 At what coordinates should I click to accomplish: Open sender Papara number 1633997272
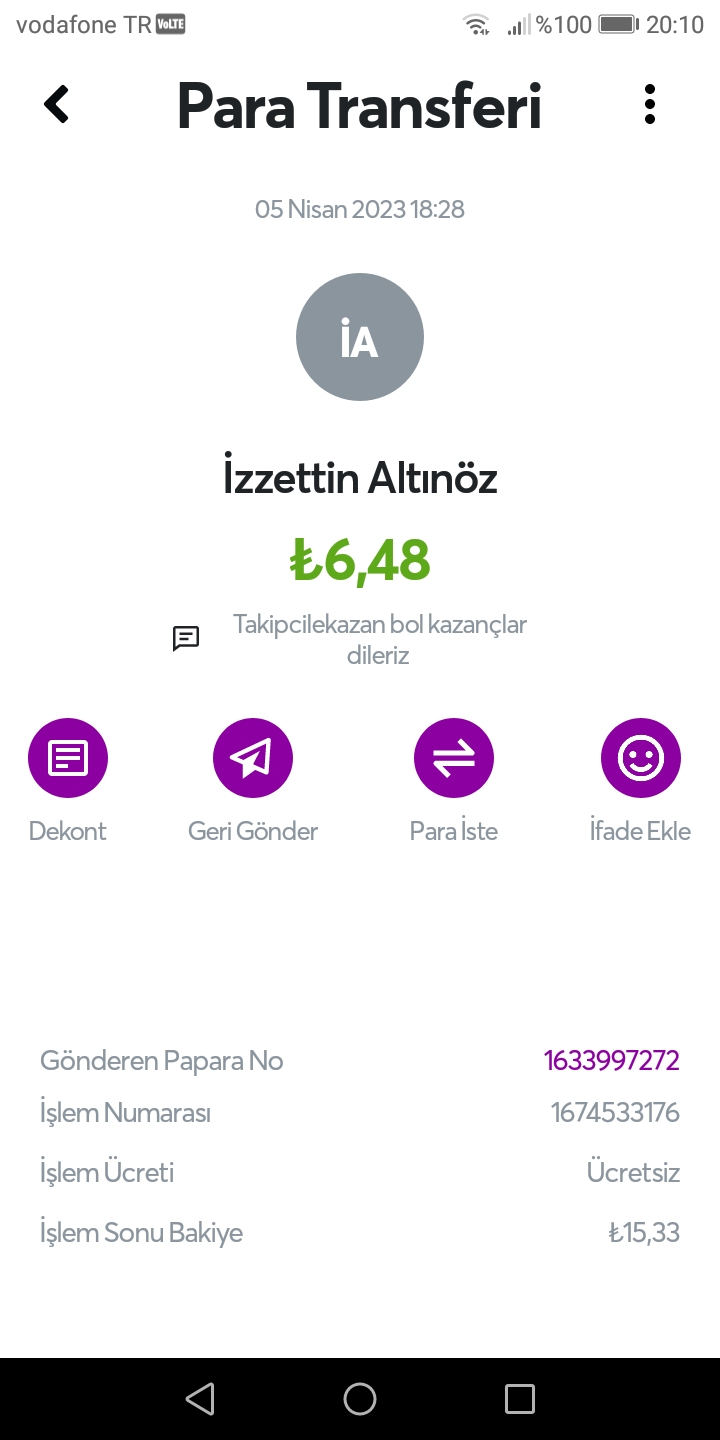pyautogui.click(x=612, y=1061)
